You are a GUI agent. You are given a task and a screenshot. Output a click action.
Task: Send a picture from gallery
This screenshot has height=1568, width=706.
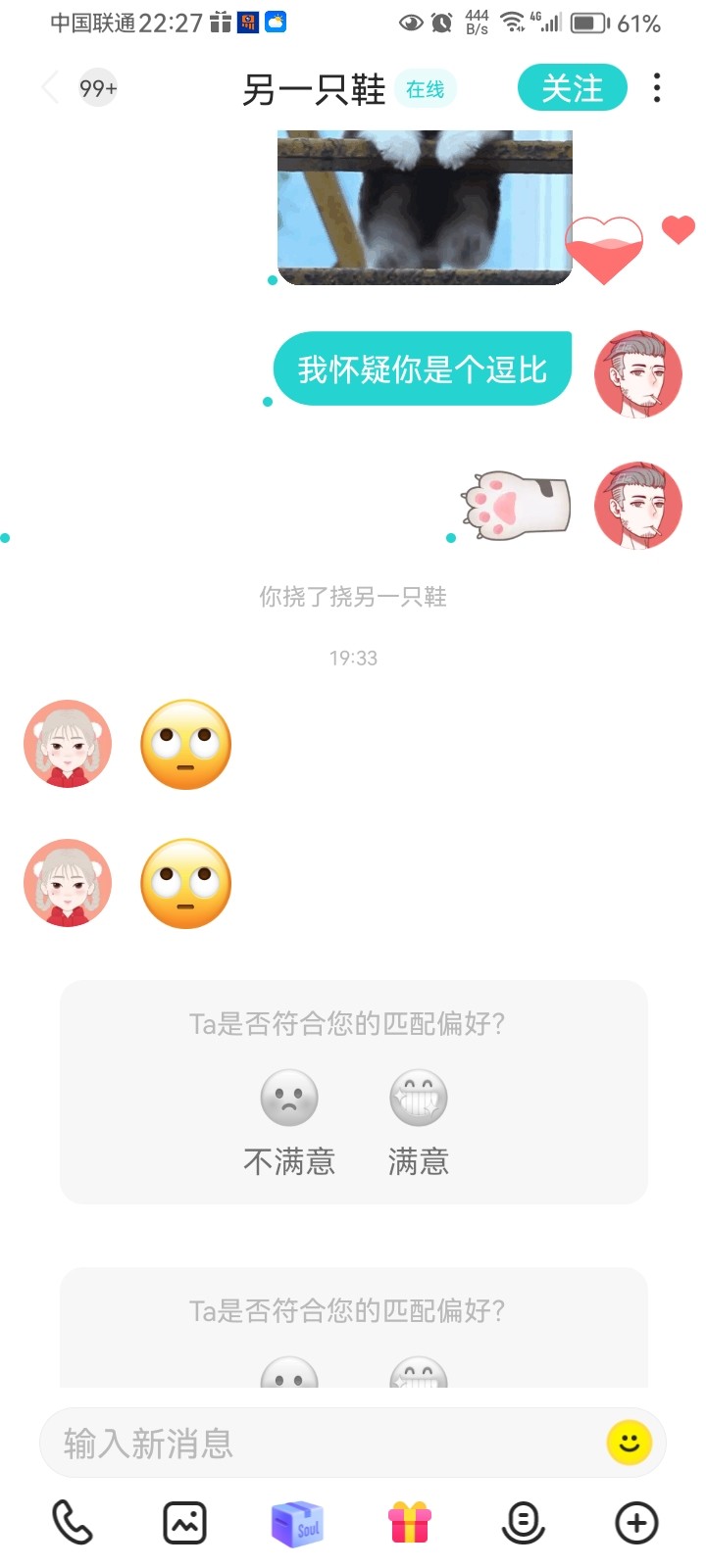click(x=184, y=1523)
